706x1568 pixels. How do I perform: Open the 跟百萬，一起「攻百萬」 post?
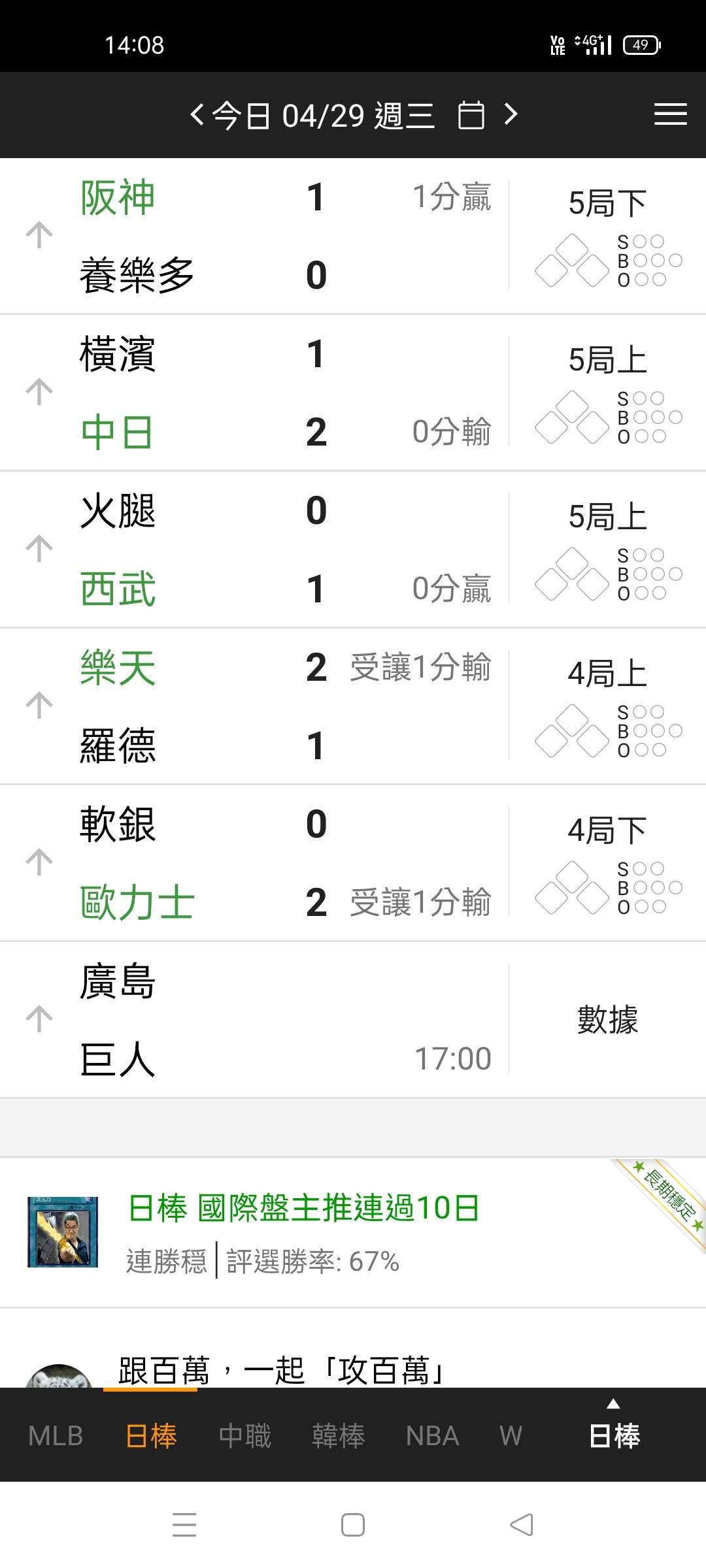281,1369
